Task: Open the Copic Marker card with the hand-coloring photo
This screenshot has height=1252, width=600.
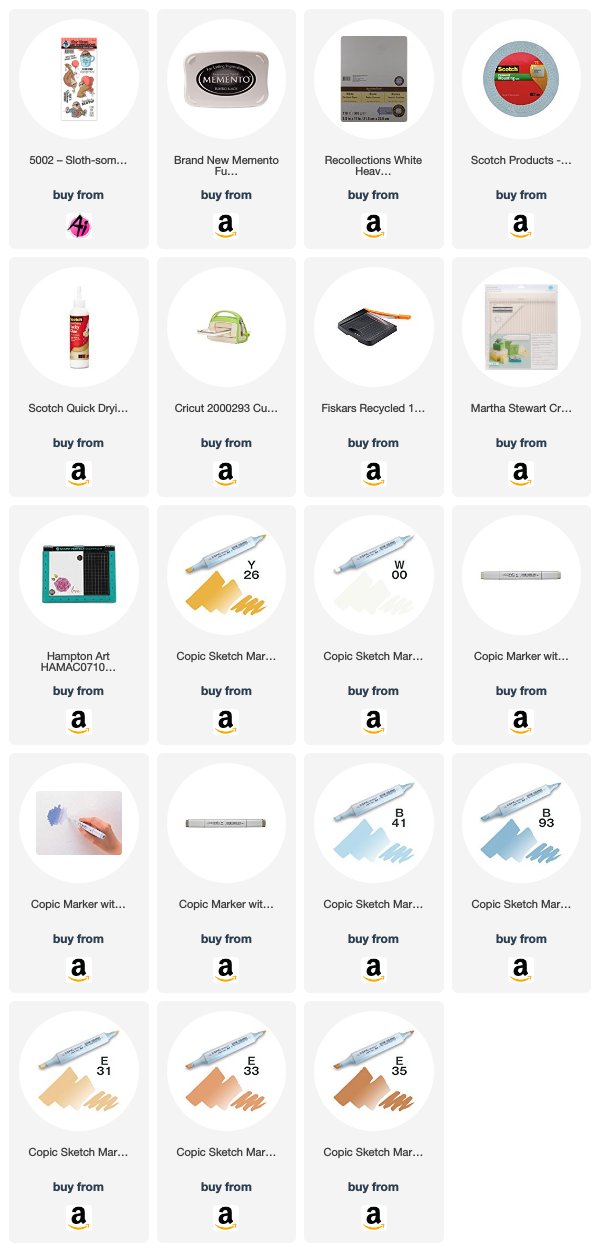Action: [78, 873]
